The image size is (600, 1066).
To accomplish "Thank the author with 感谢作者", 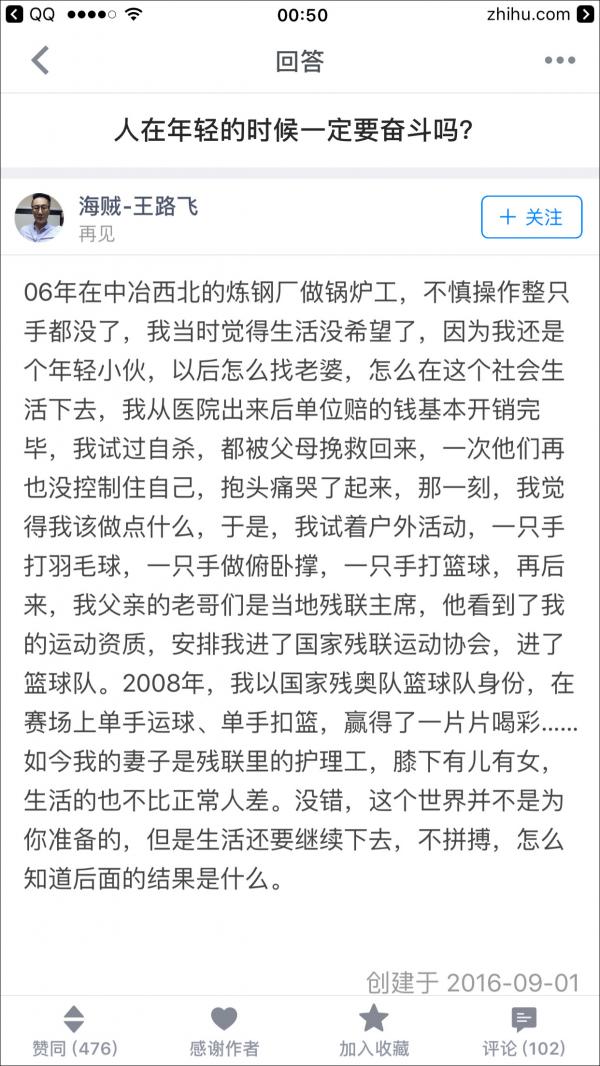I will [224, 1031].
